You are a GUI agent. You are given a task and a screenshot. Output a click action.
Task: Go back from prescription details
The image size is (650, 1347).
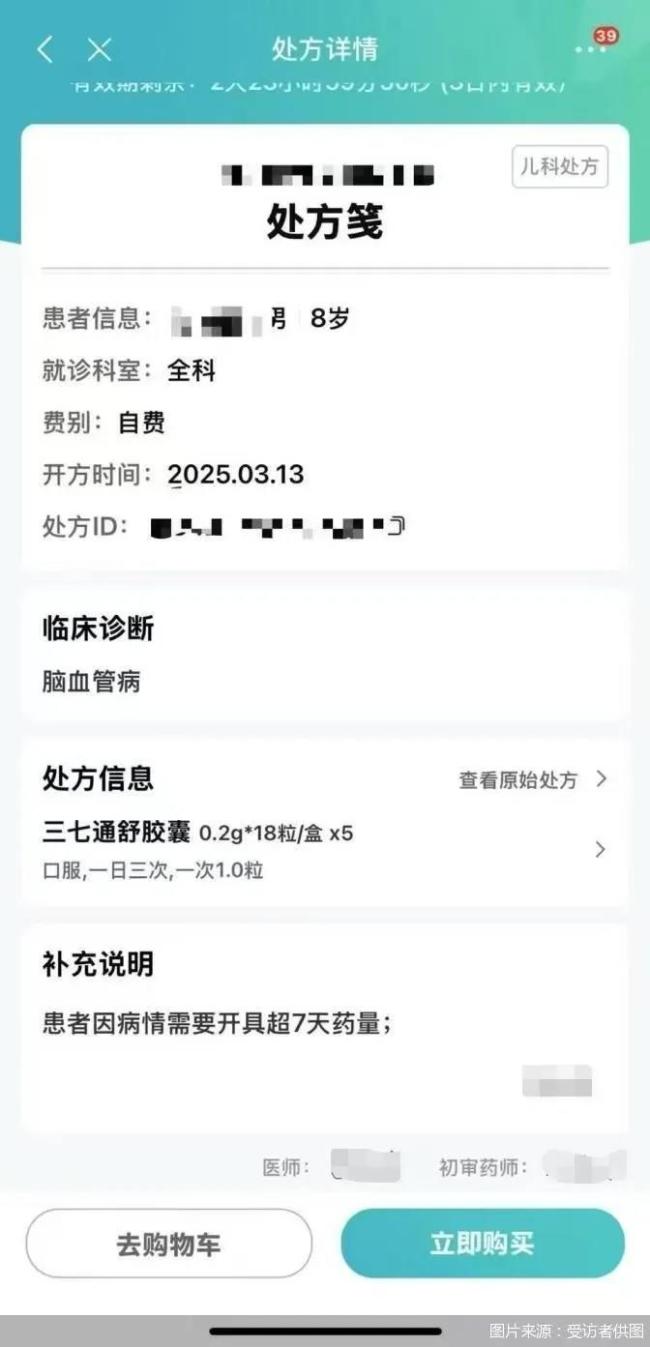(x=45, y=49)
